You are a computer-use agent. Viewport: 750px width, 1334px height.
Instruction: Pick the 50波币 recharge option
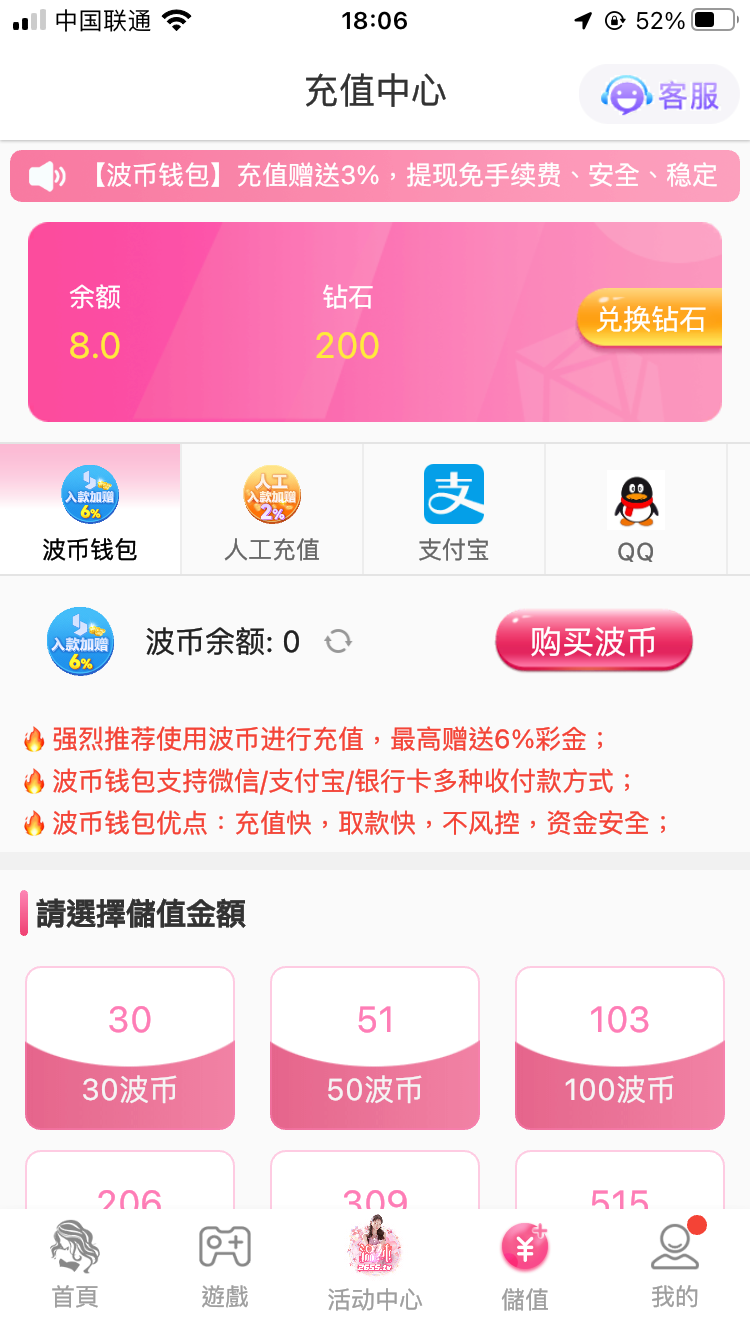click(375, 1048)
